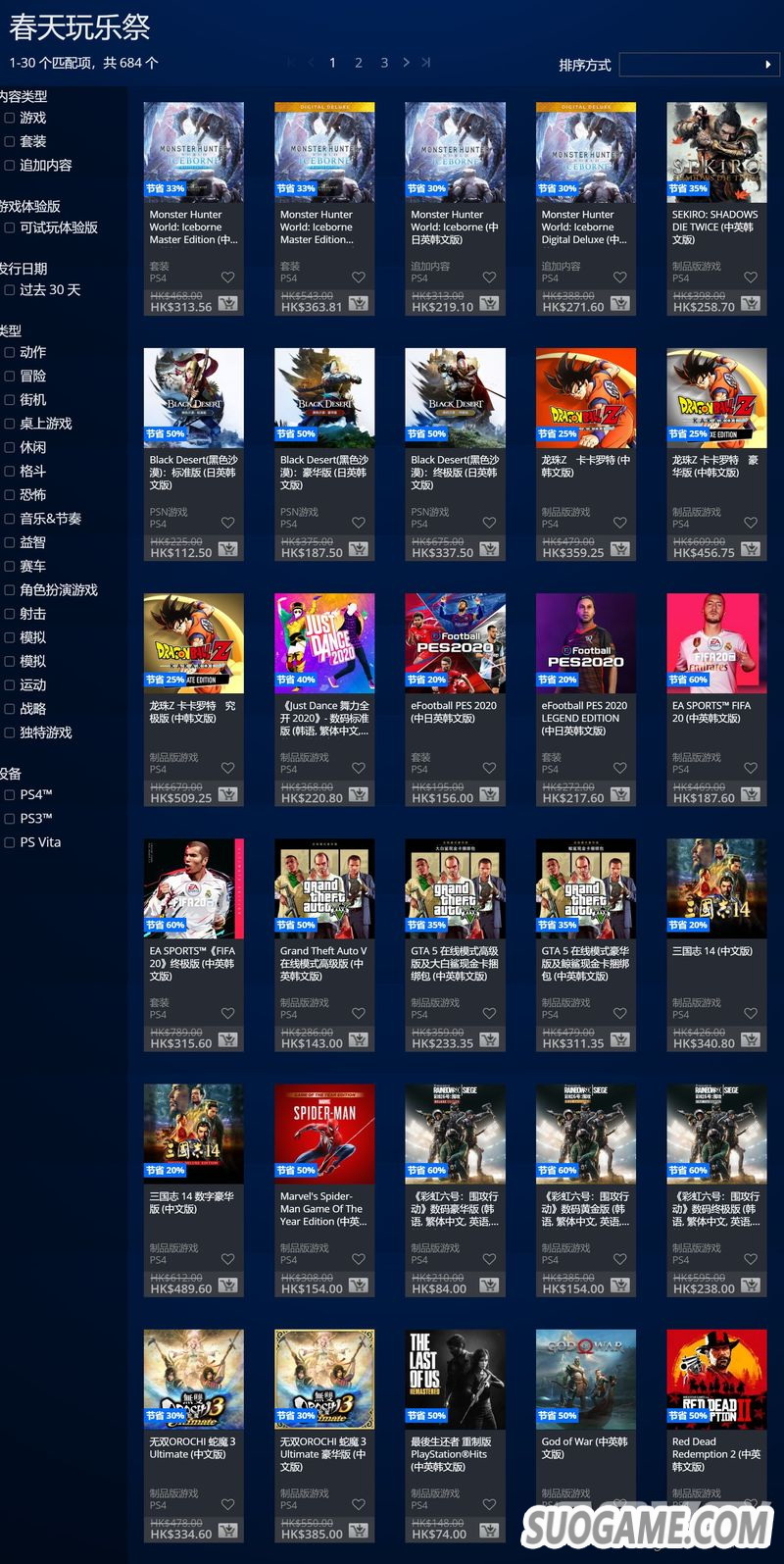Add Grand Theft Auto V HK$143.00 to cart

click(359, 1040)
